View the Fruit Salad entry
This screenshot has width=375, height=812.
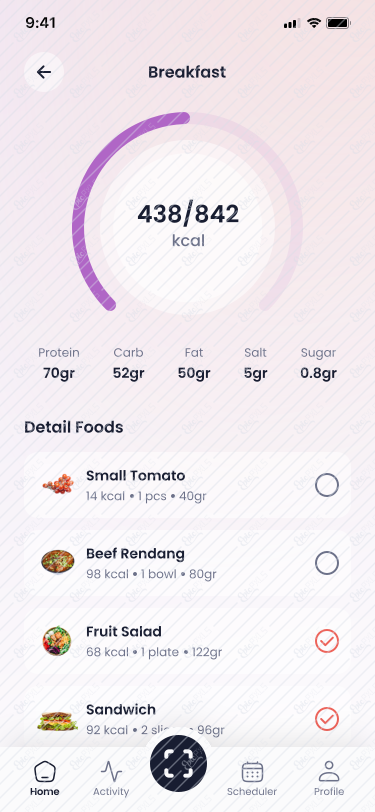click(x=188, y=641)
